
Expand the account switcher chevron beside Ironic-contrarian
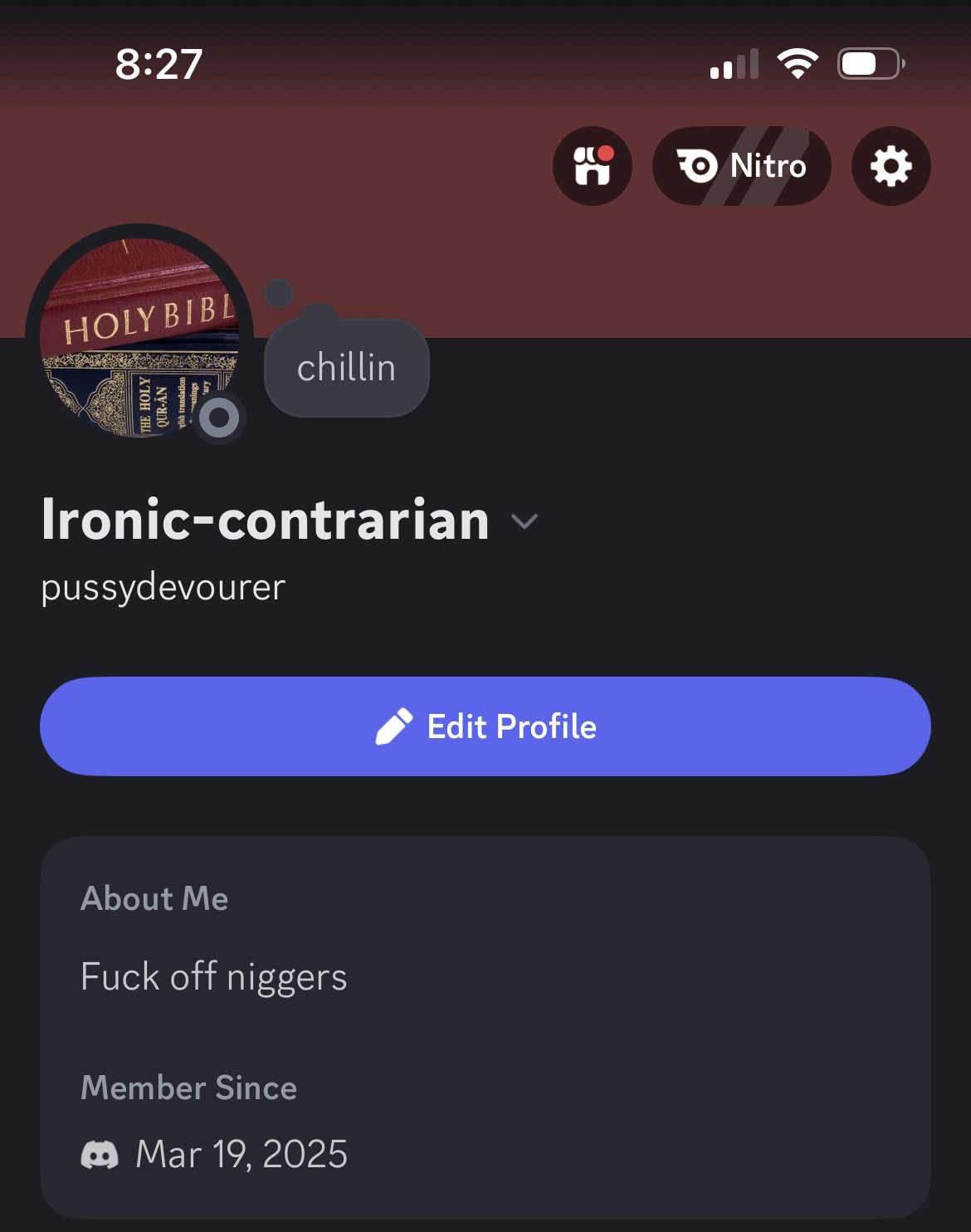tap(525, 521)
